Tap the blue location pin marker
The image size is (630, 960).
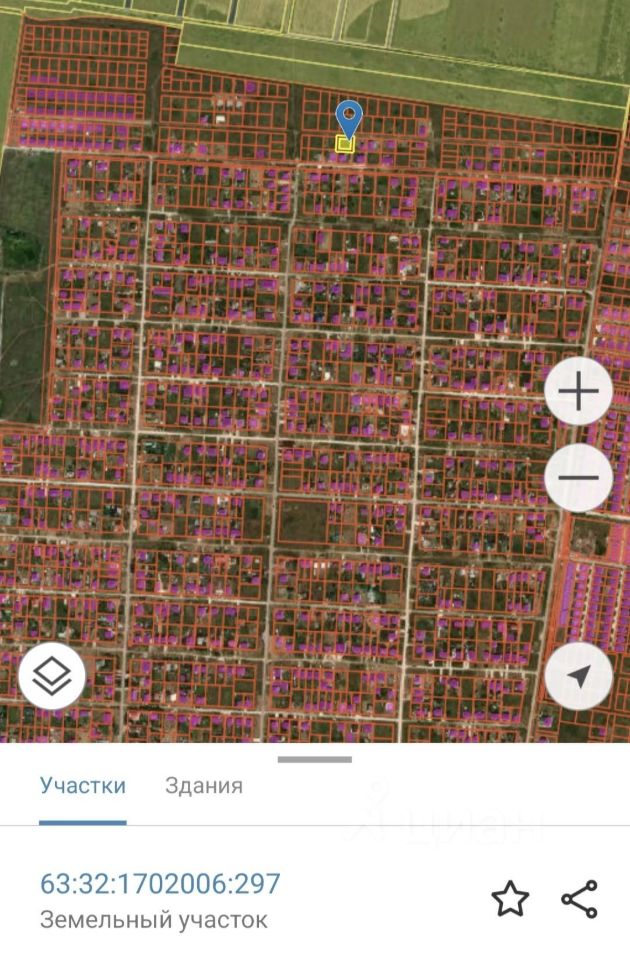tap(348, 118)
